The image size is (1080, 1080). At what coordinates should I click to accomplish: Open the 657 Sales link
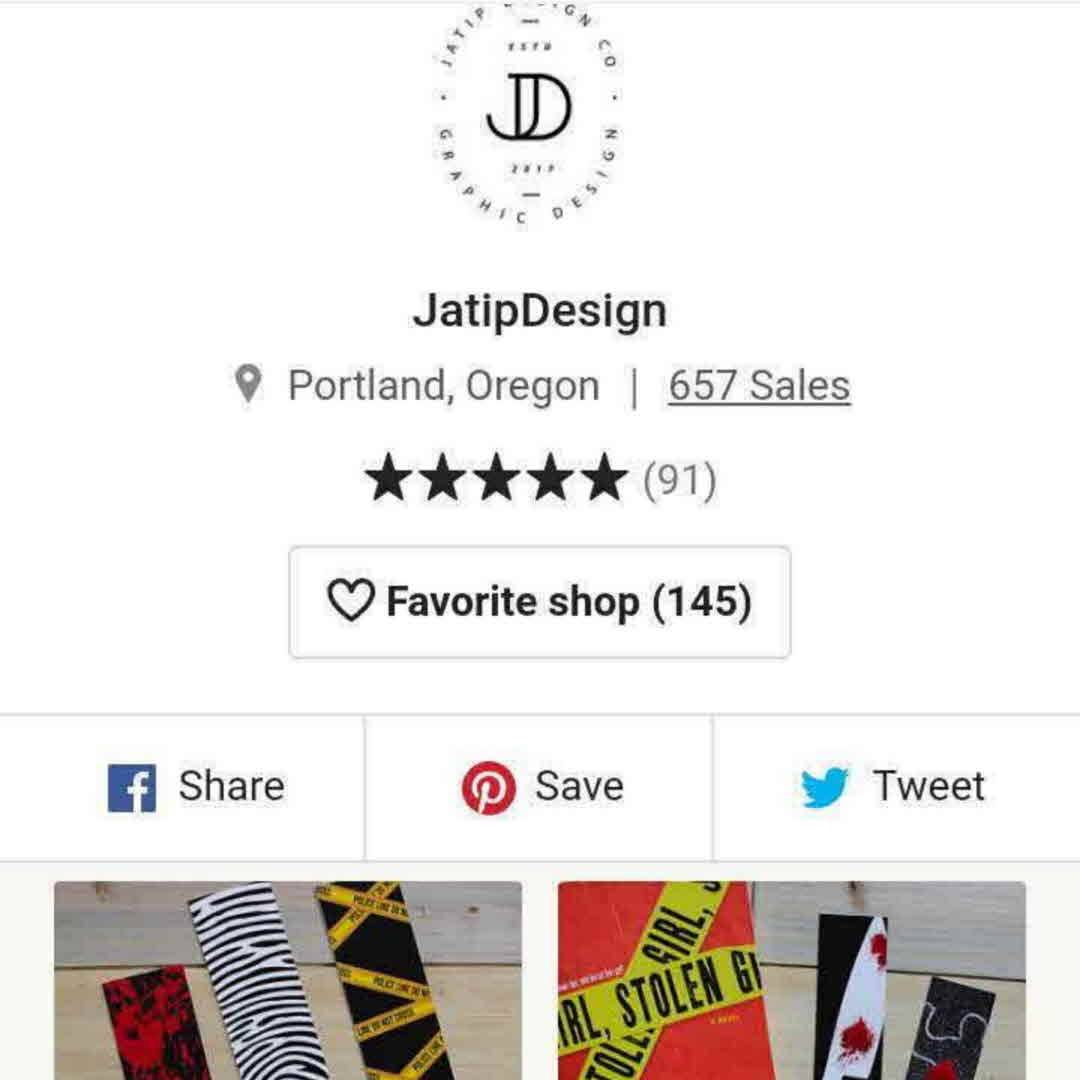pyautogui.click(x=759, y=386)
